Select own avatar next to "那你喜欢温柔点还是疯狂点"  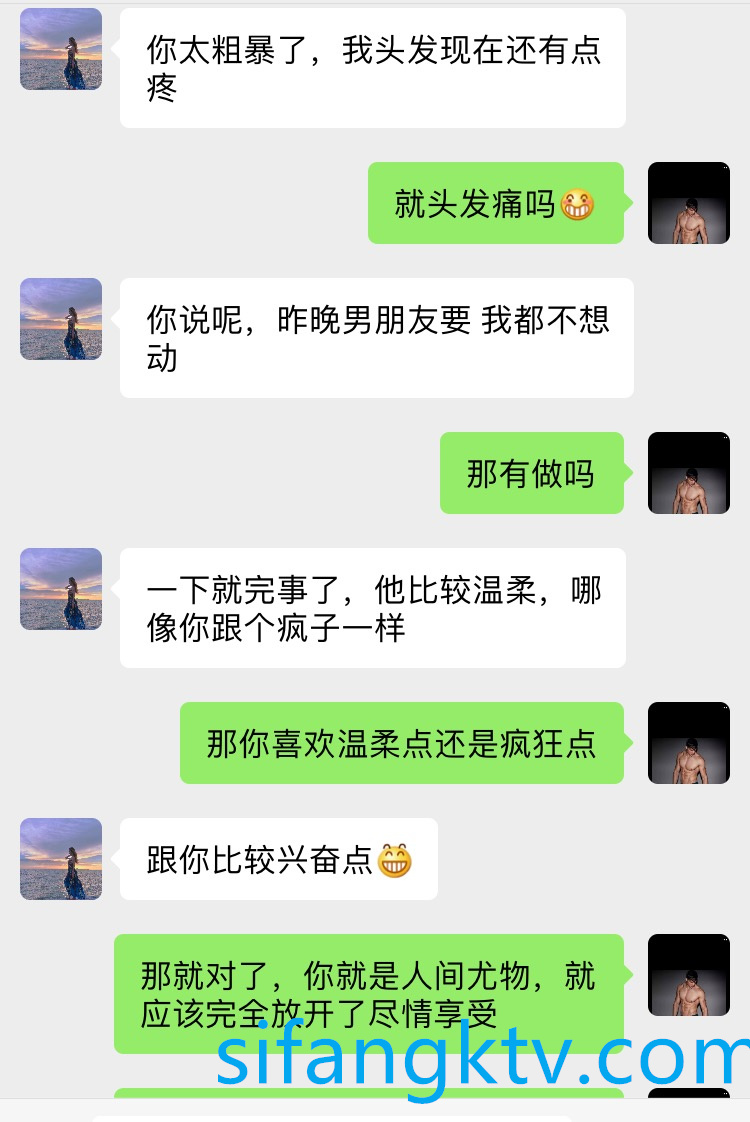click(x=689, y=743)
